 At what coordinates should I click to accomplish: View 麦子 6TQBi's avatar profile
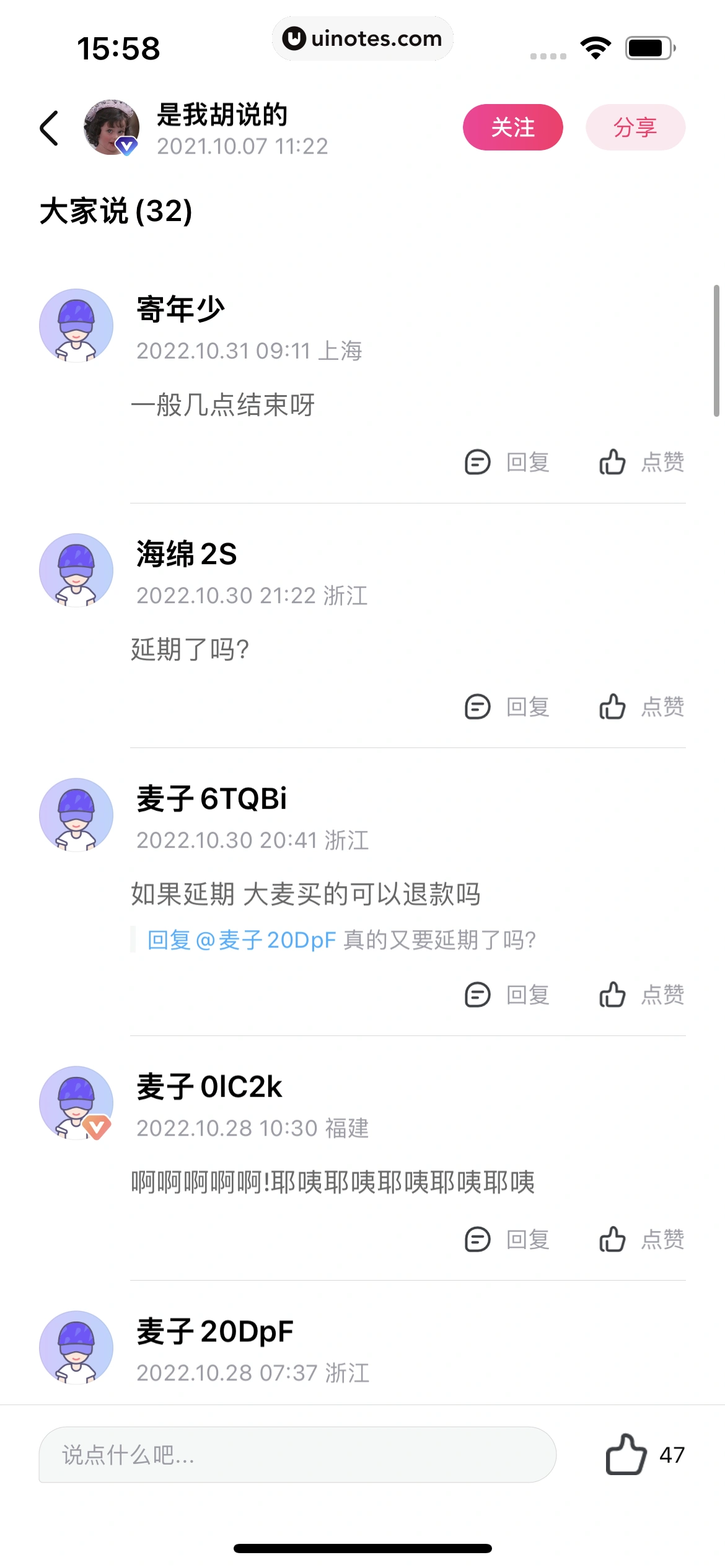click(x=76, y=815)
